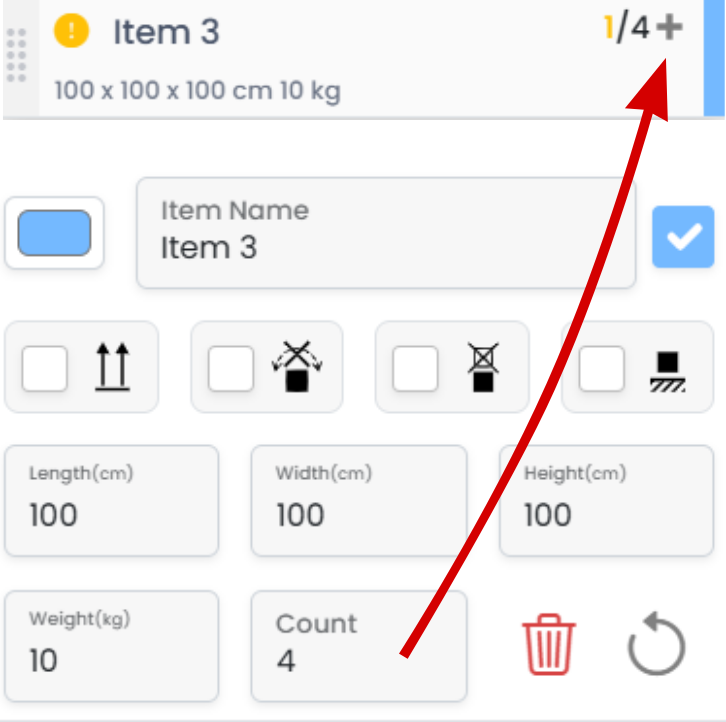Edit the Width(cm) field

point(358,501)
